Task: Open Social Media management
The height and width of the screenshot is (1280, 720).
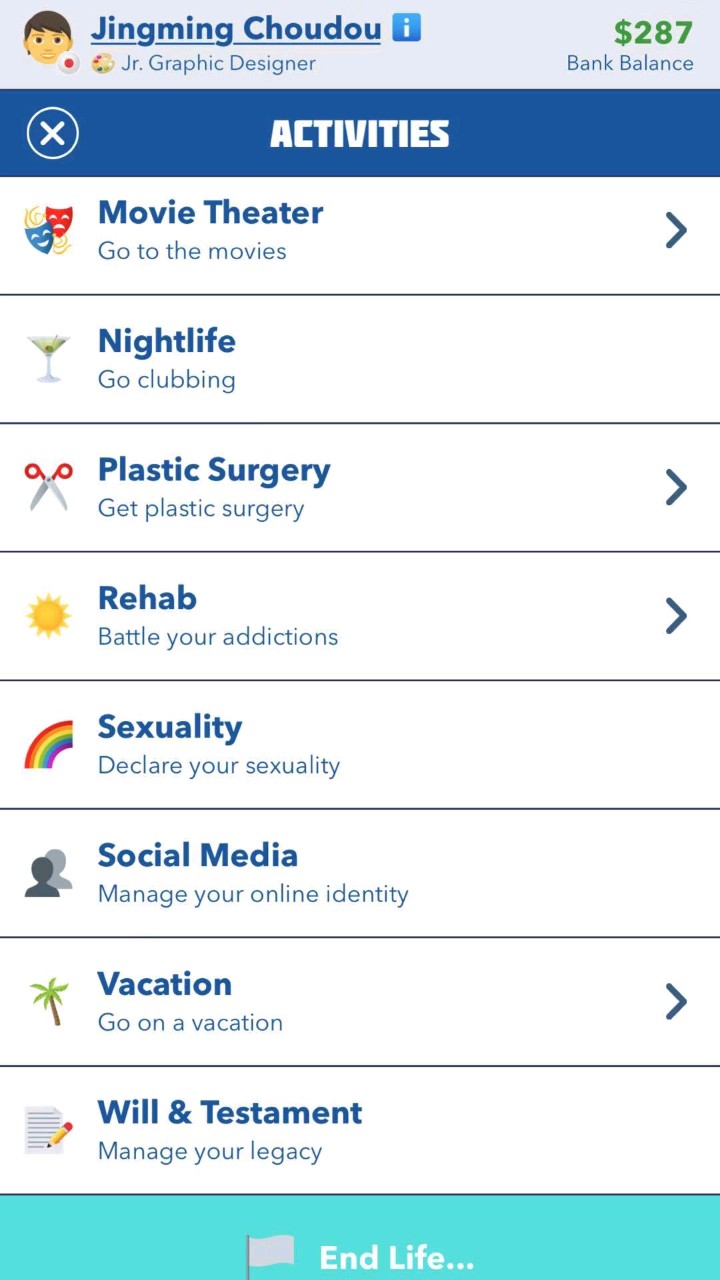Action: (360, 873)
